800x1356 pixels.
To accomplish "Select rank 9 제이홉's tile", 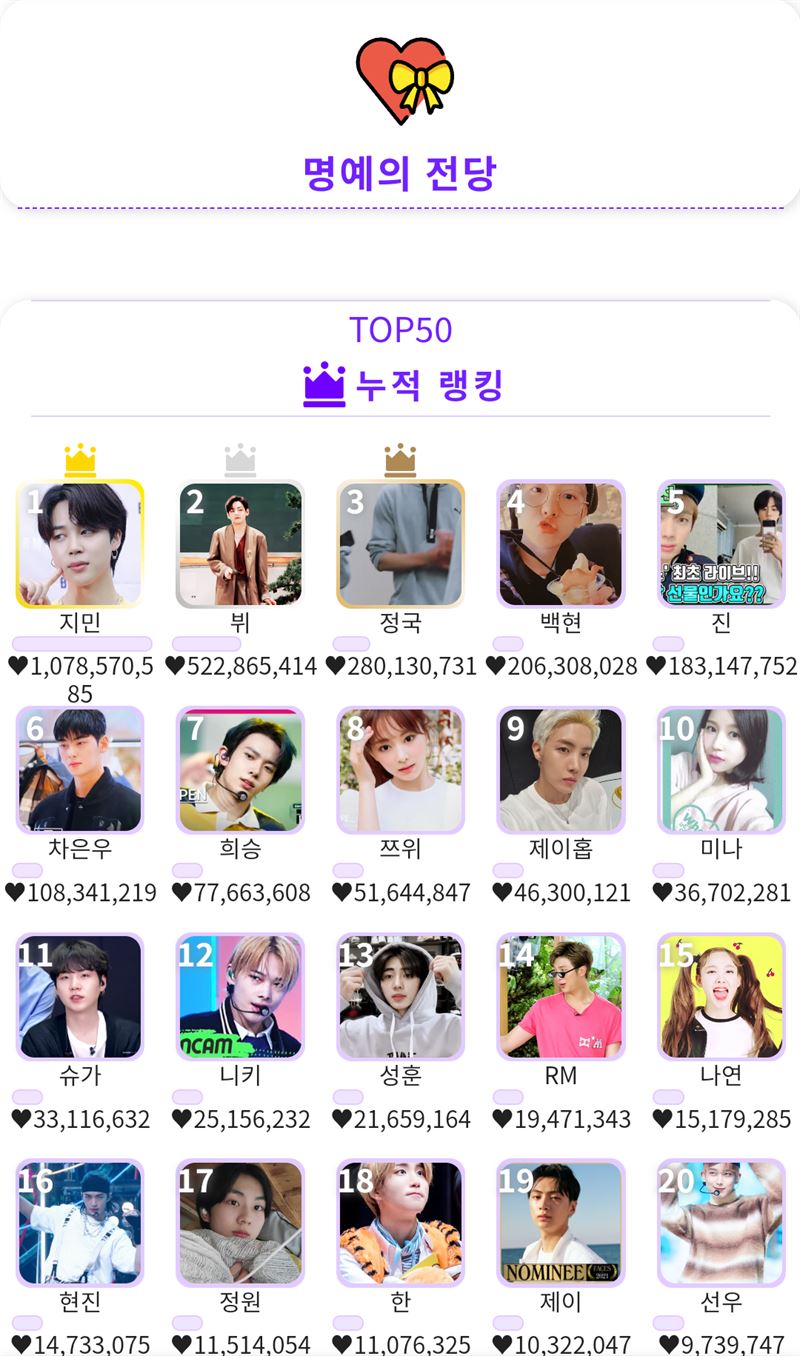I will 561,770.
